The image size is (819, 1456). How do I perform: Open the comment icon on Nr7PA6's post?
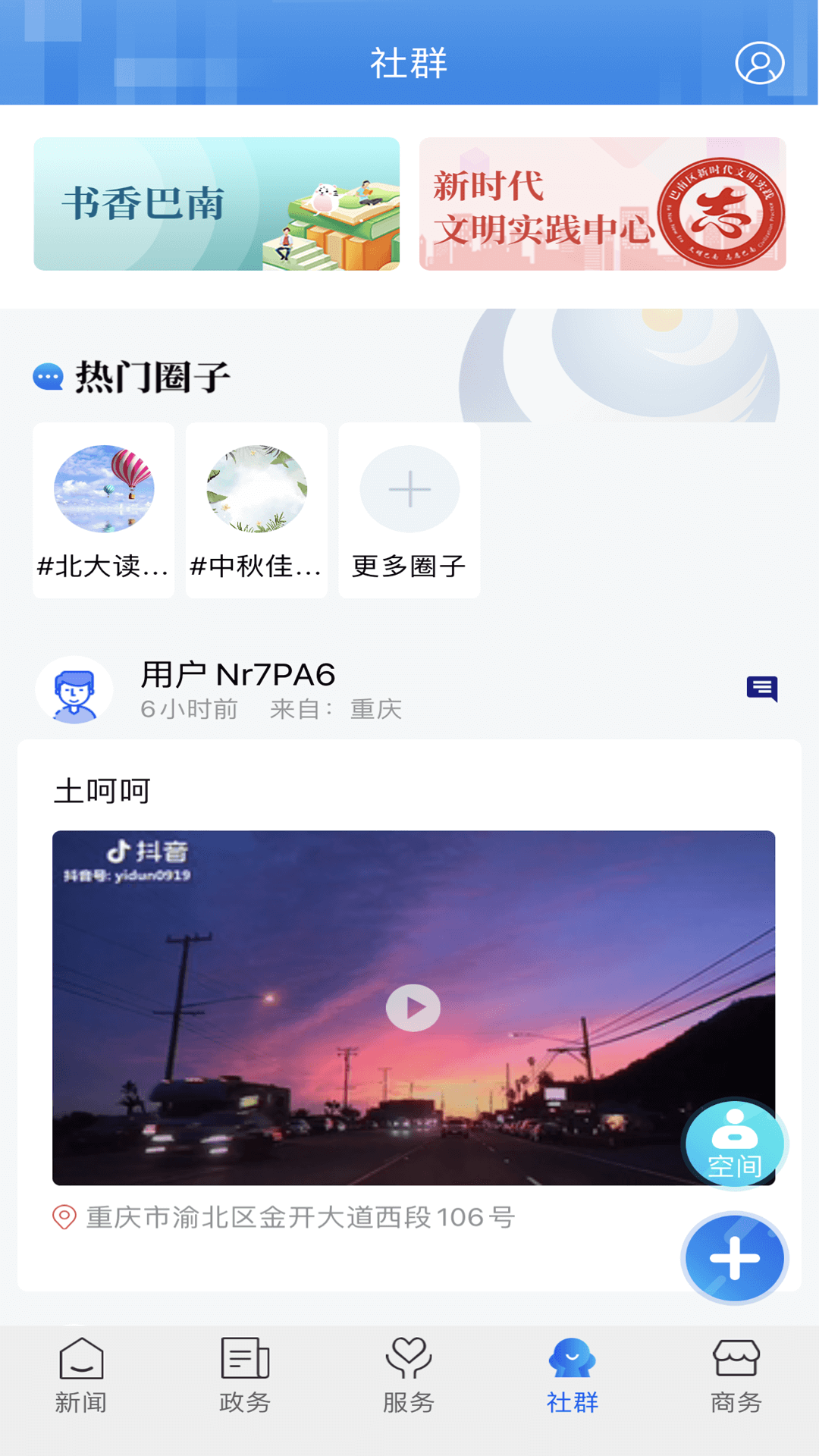[763, 690]
